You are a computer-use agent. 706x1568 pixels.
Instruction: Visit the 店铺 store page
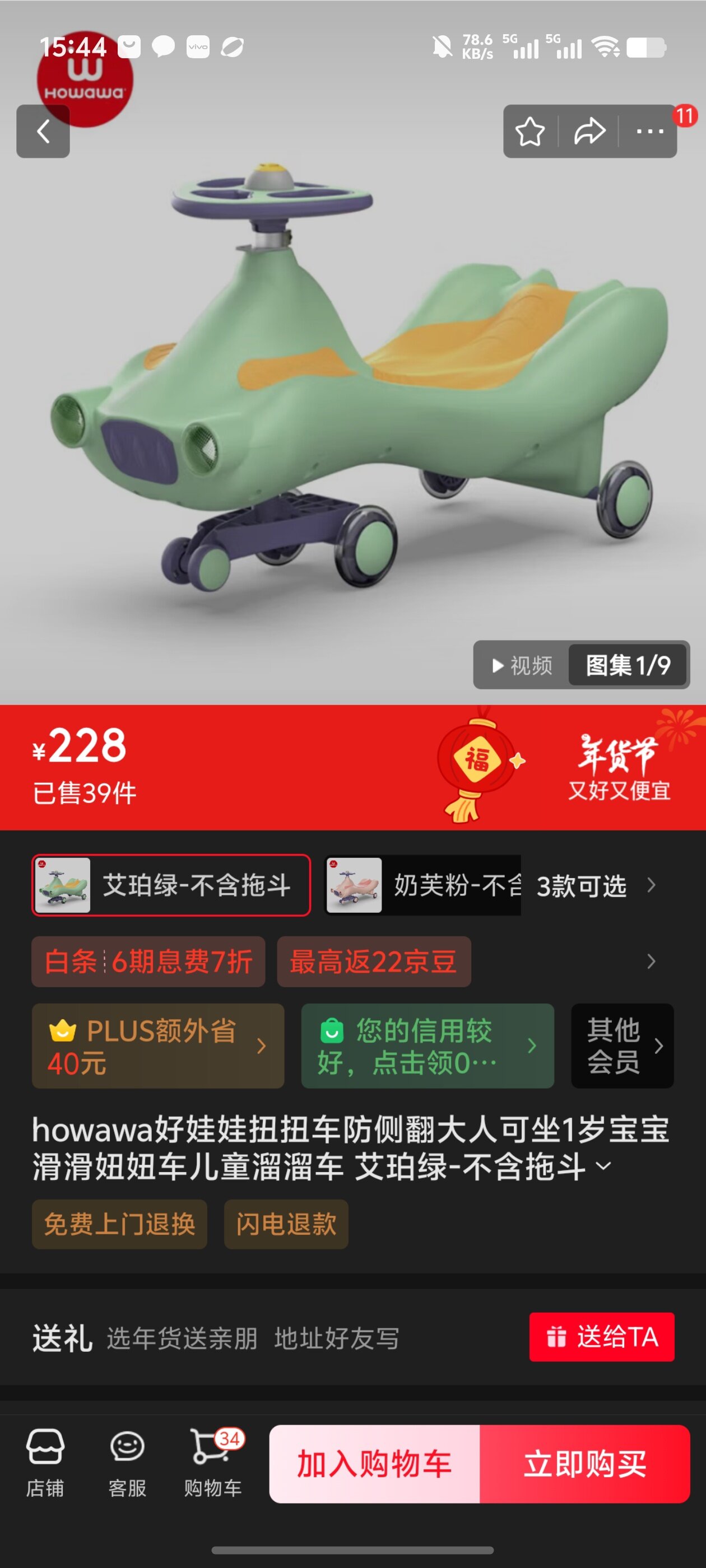44,1463
